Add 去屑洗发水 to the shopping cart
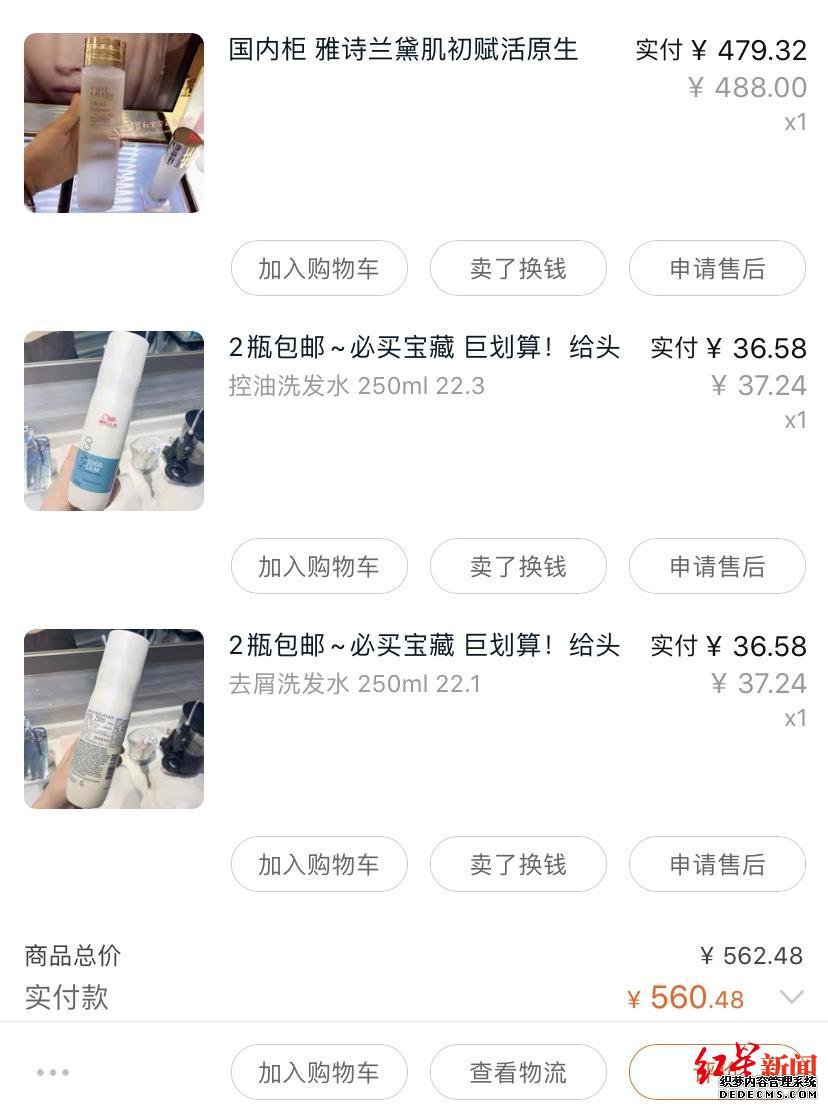 coord(319,864)
